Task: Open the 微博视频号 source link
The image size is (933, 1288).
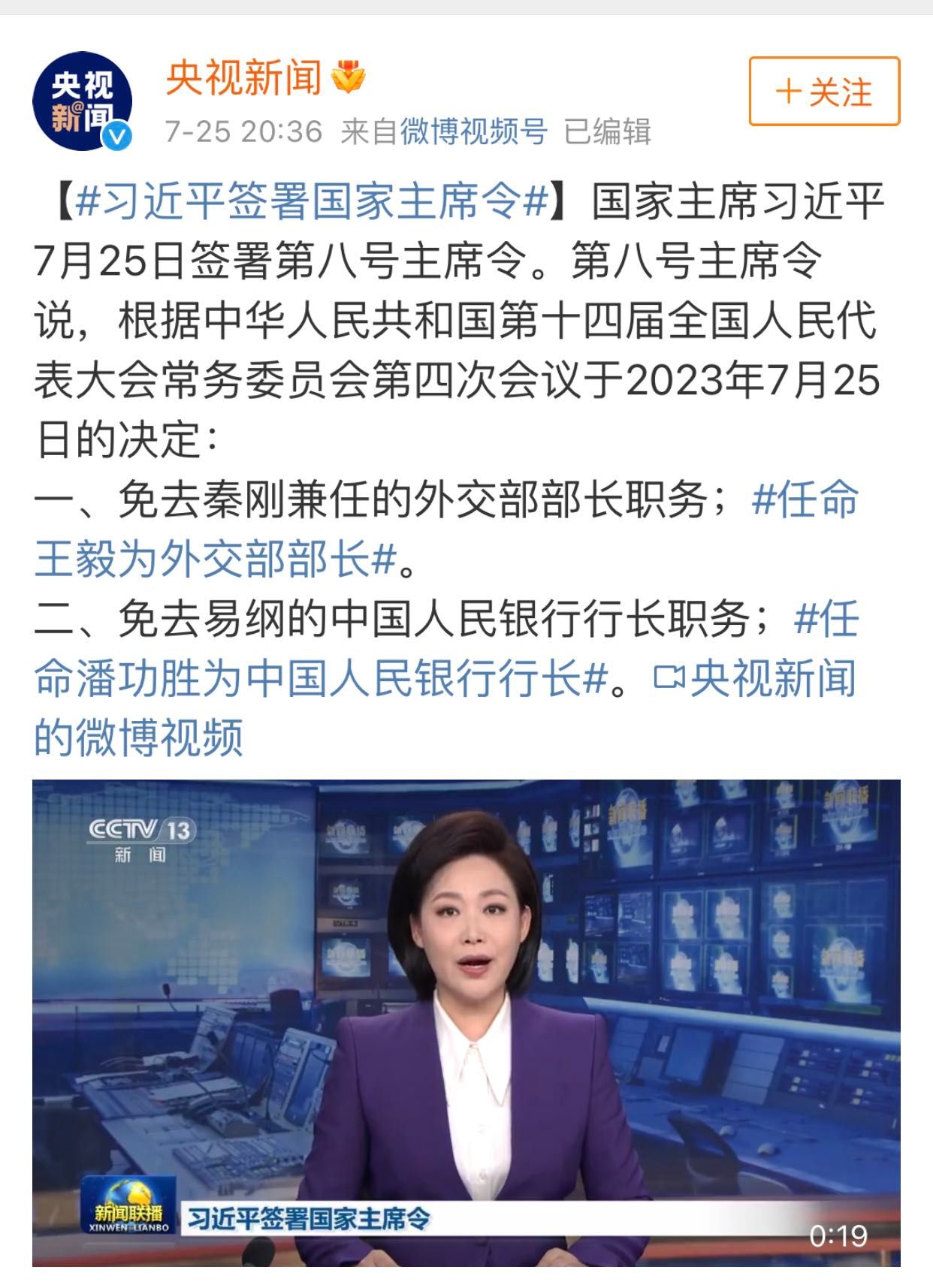Action: [x=474, y=132]
